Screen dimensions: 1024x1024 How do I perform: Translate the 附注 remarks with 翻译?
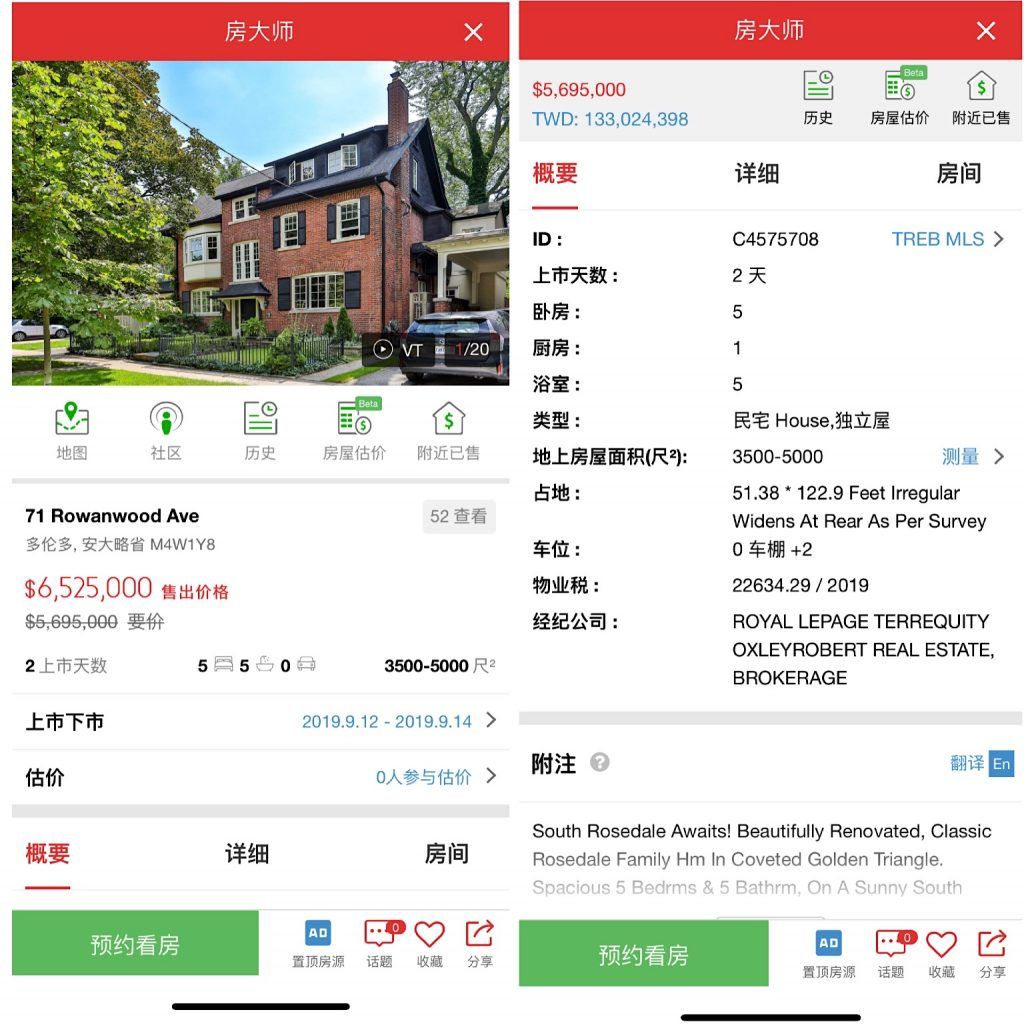click(980, 764)
